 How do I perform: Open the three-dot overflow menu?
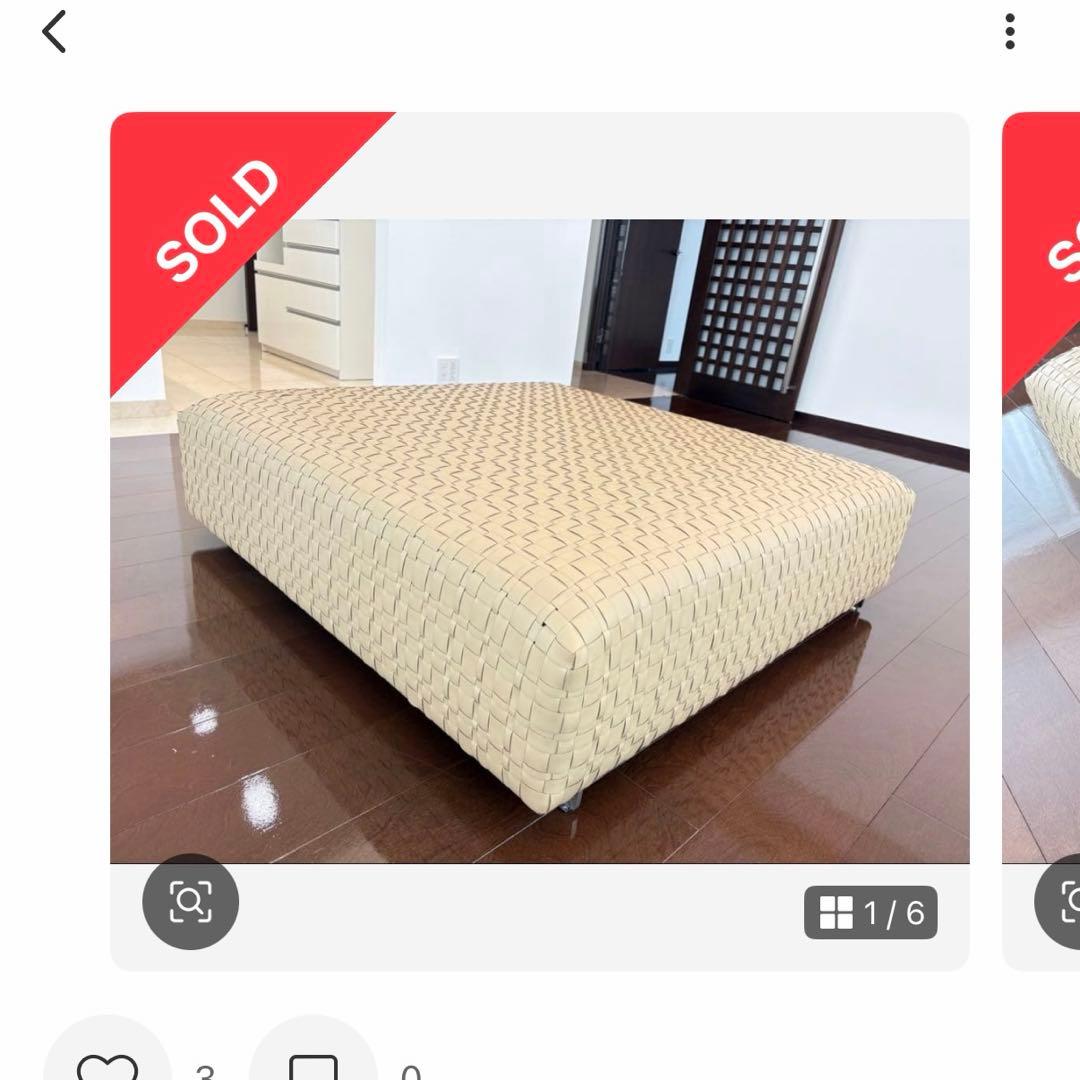[1010, 32]
